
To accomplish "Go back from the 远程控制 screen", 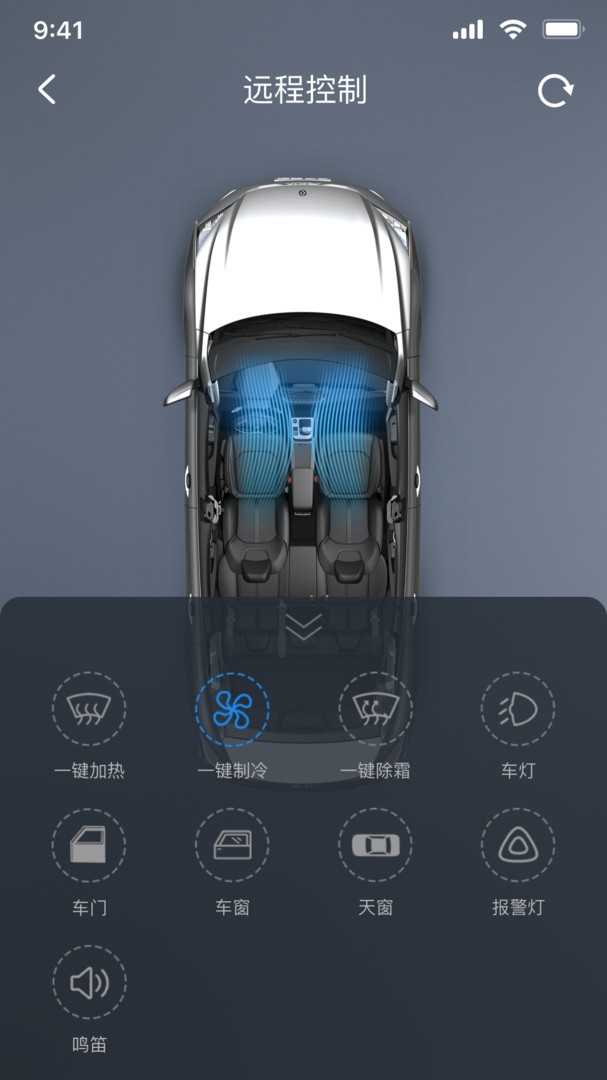I will point(47,90).
